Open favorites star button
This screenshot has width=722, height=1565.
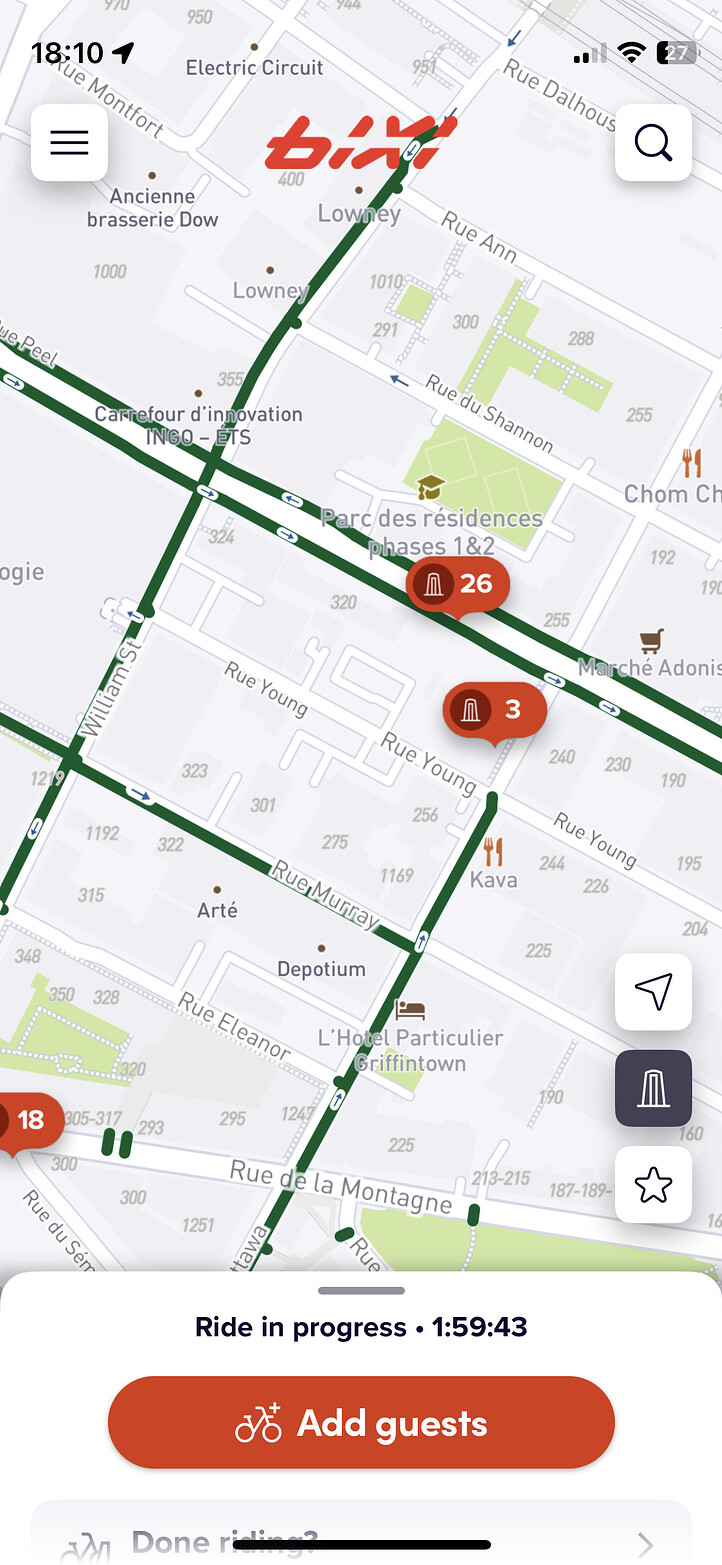653,1185
